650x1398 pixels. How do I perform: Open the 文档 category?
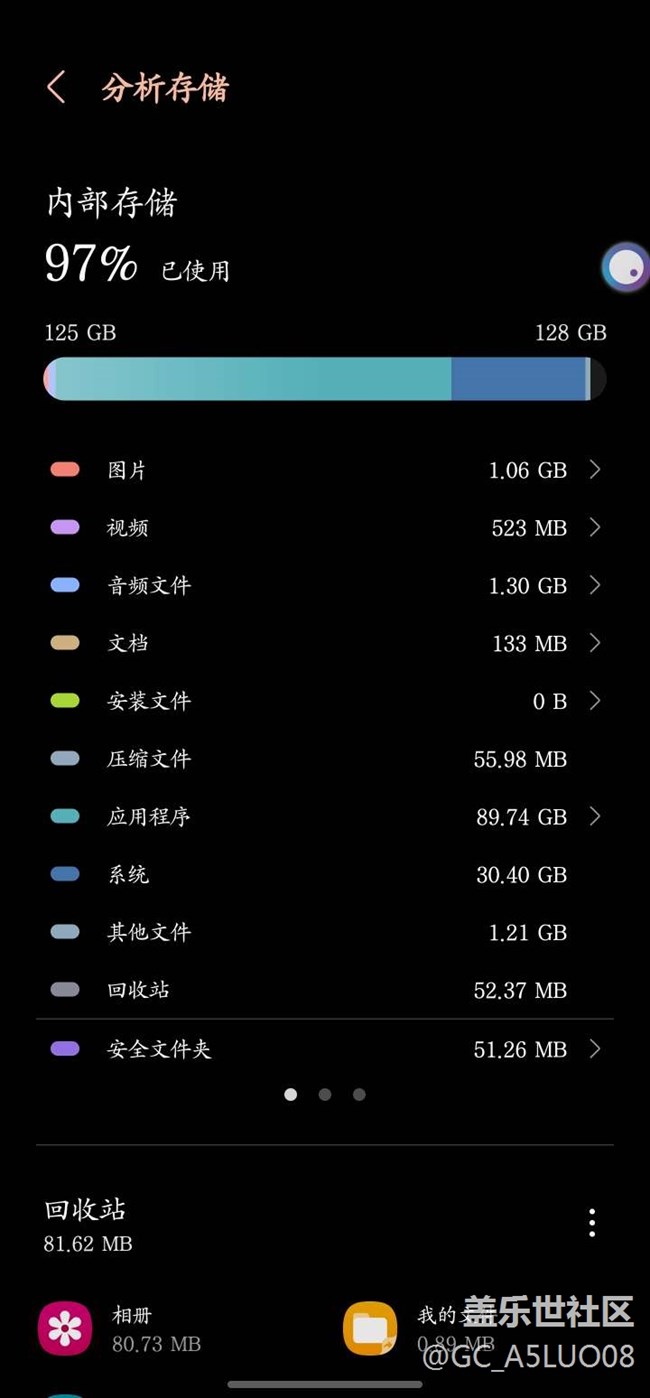click(x=325, y=643)
